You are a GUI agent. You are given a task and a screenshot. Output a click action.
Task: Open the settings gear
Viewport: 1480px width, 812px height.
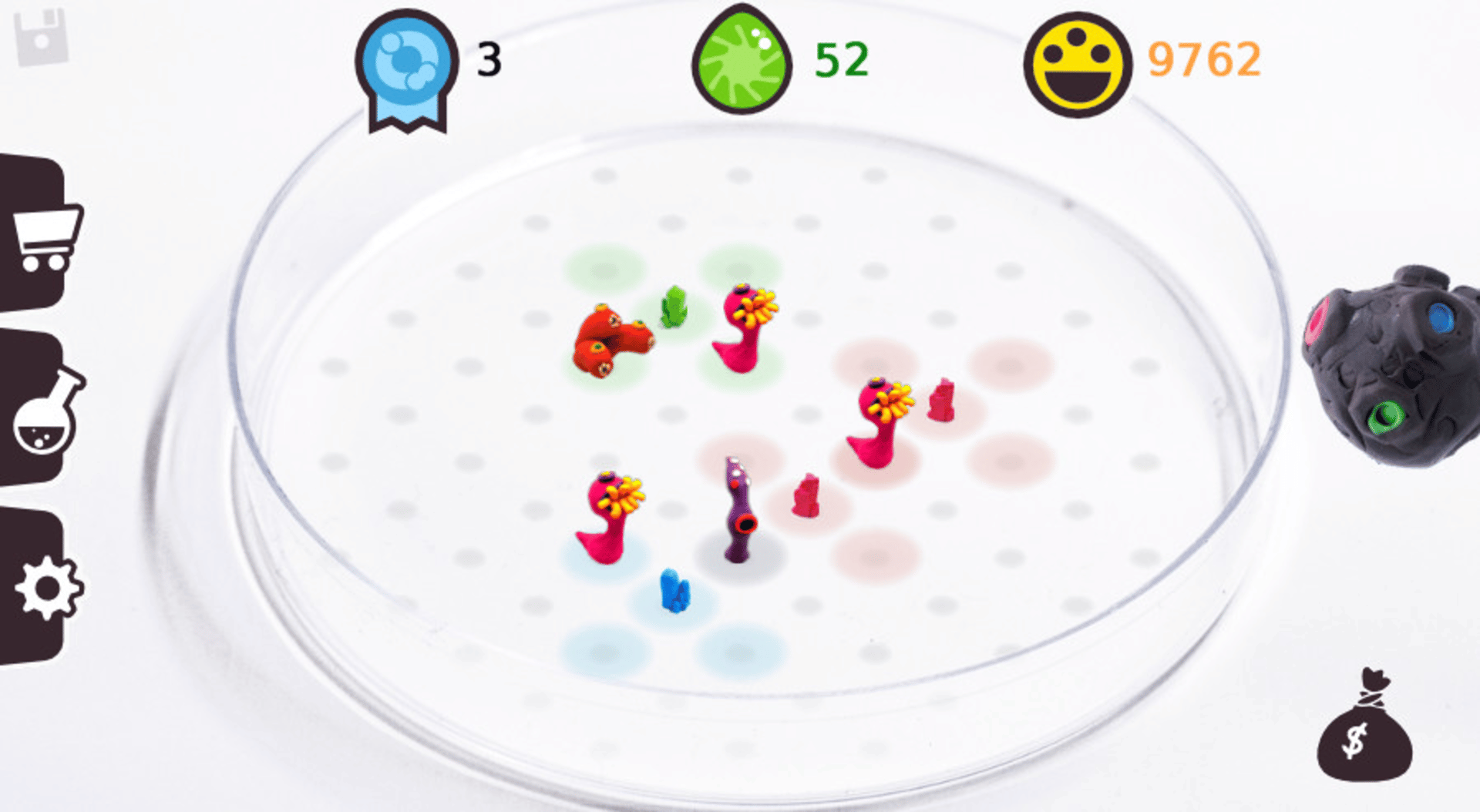(46, 587)
